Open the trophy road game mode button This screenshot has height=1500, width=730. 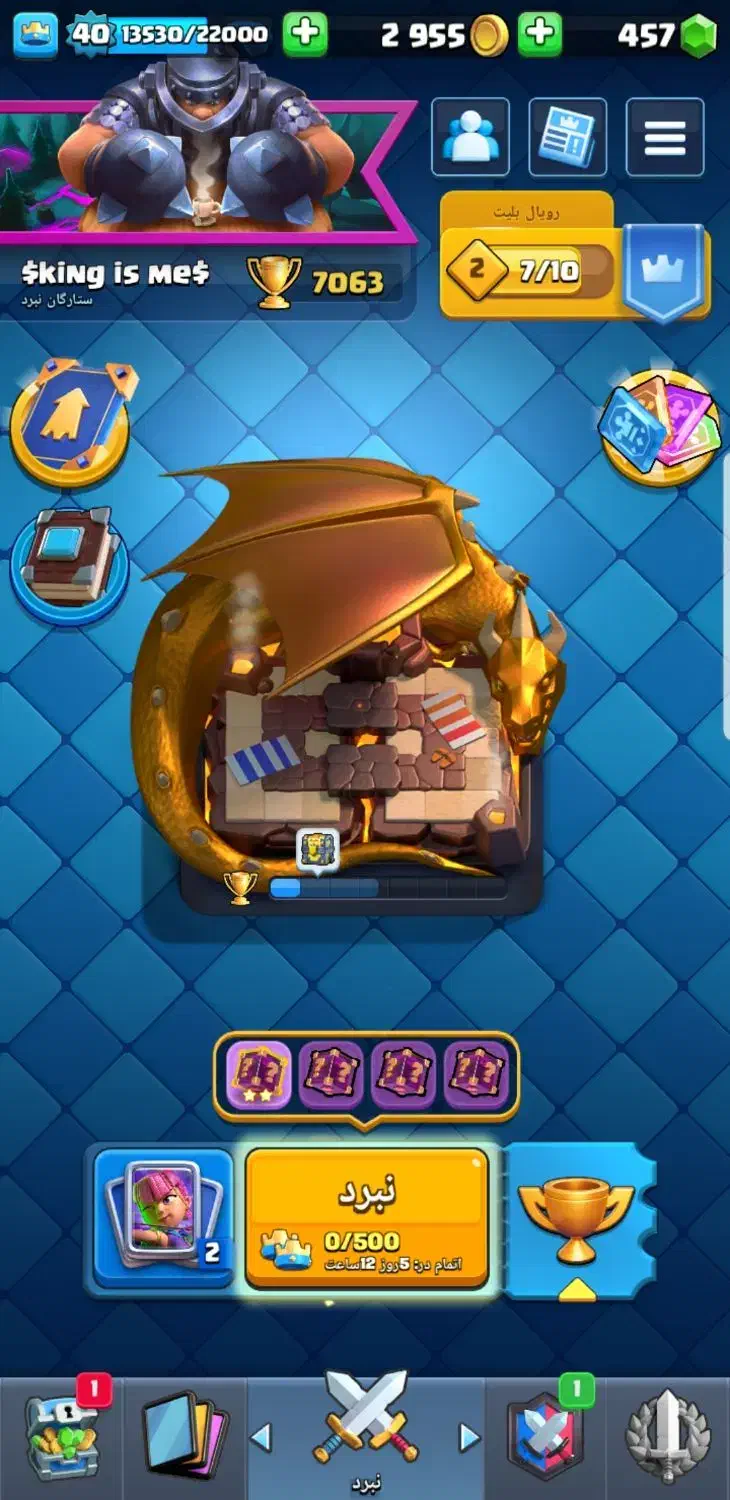(576, 1220)
